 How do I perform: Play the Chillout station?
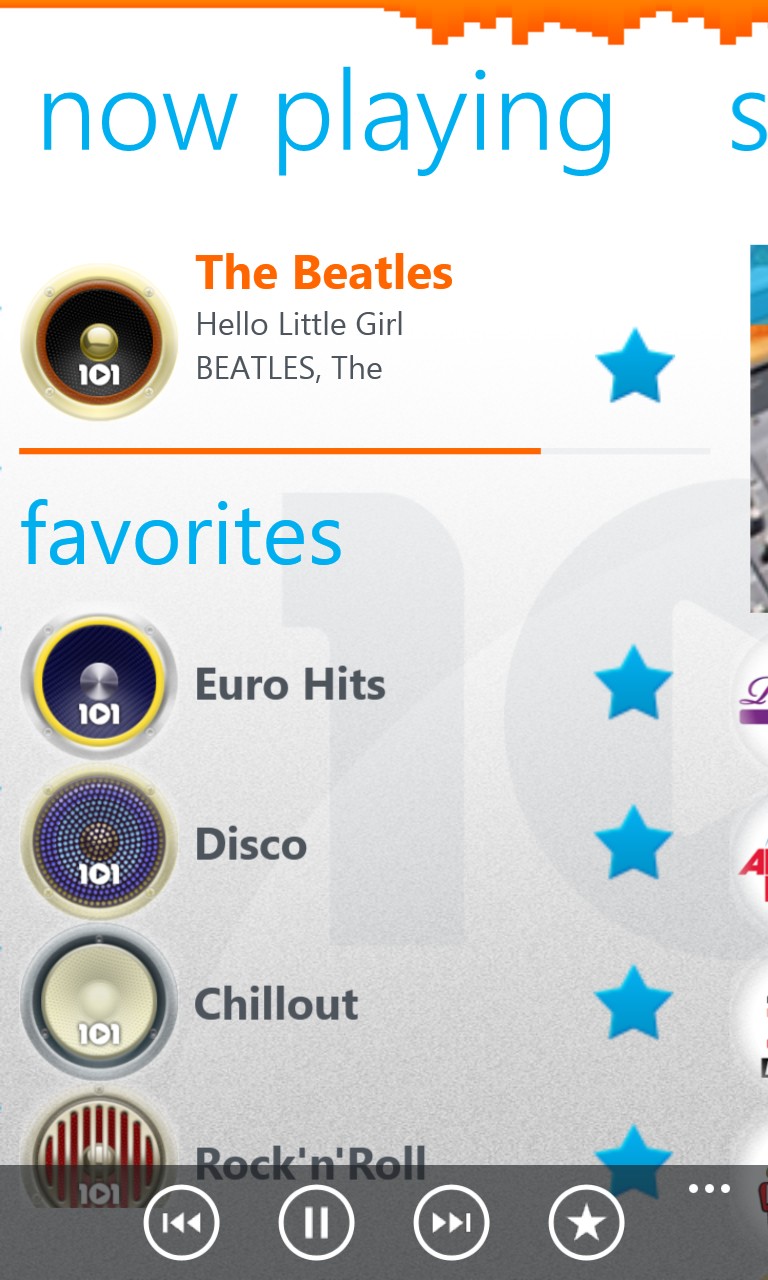pyautogui.click(x=276, y=1004)
